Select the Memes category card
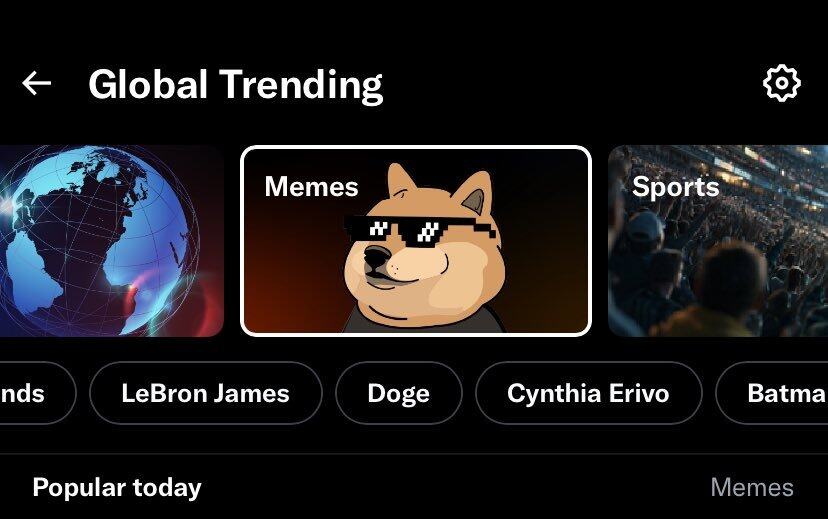Image resolution: width=828 pixels, height=519 pixels. click(416, 241)
